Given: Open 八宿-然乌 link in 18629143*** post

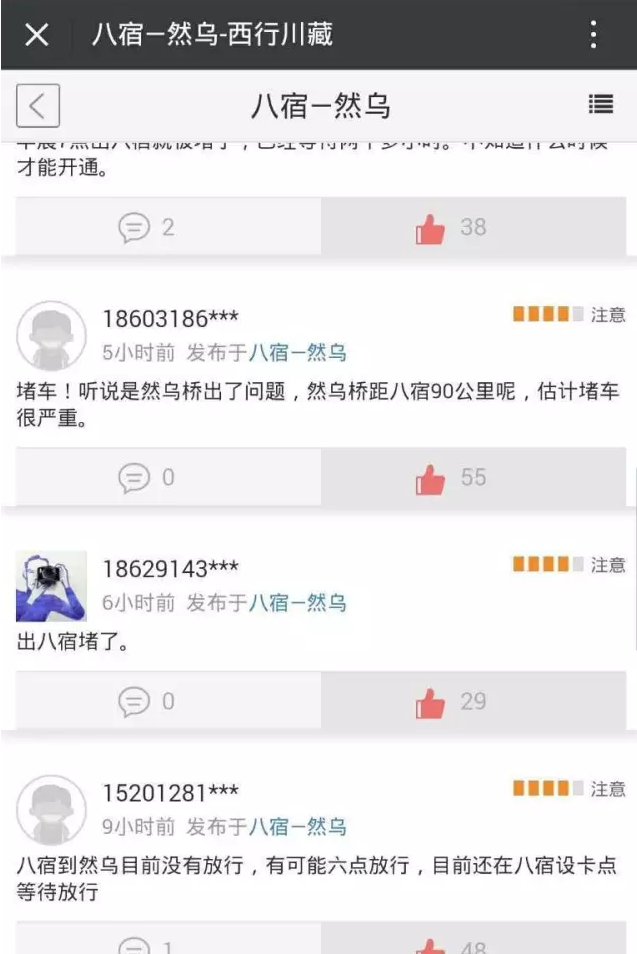Looking at the screenshot, I should pyautogui.click(x=297, y=602).
